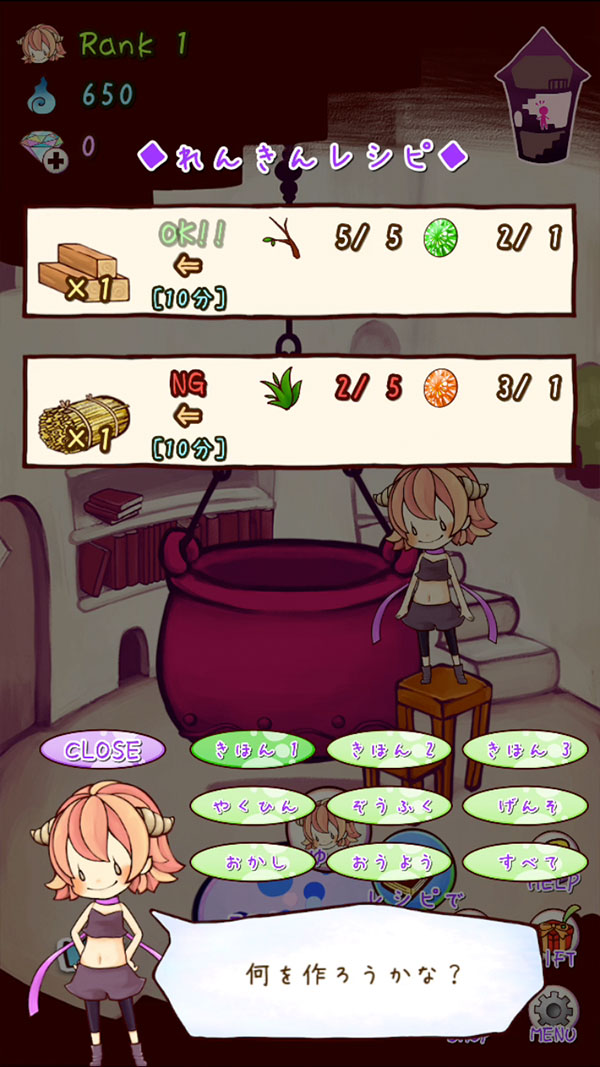Switch to the きほん 2 category
The image size is (600, 1067).
(389, 750)
